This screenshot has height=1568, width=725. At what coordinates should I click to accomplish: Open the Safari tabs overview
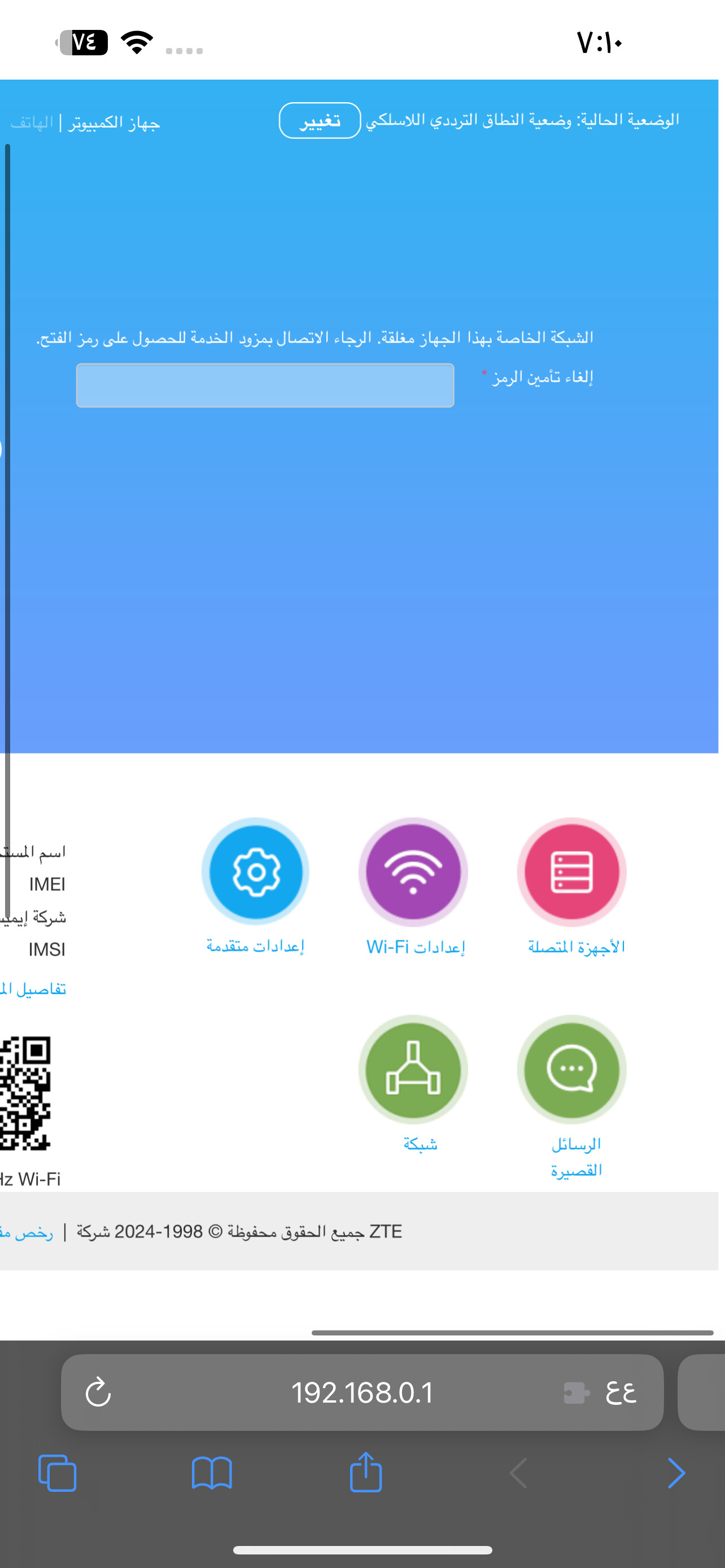[57, 1473]
